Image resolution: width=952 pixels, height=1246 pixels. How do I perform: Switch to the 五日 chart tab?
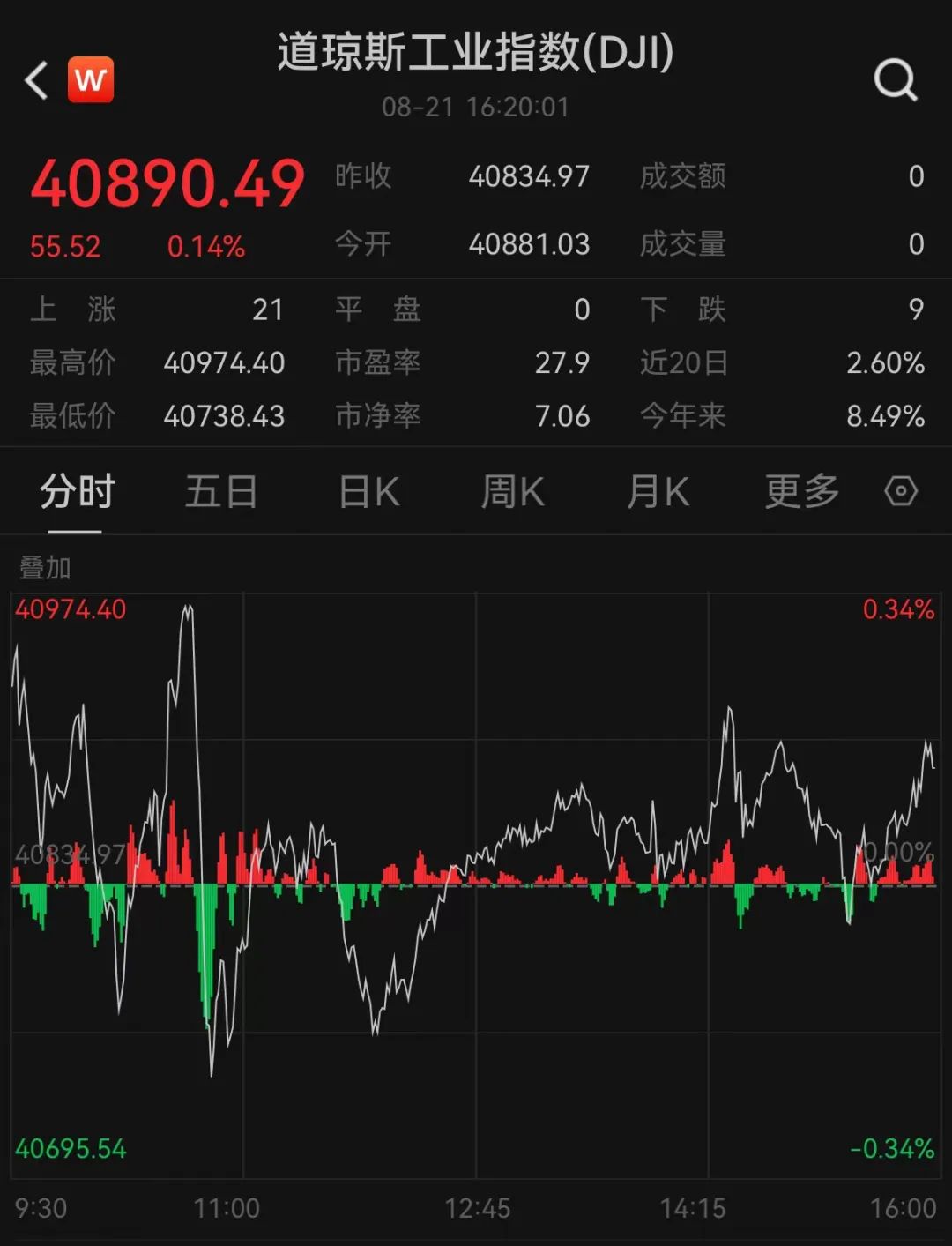pos(221,491)
